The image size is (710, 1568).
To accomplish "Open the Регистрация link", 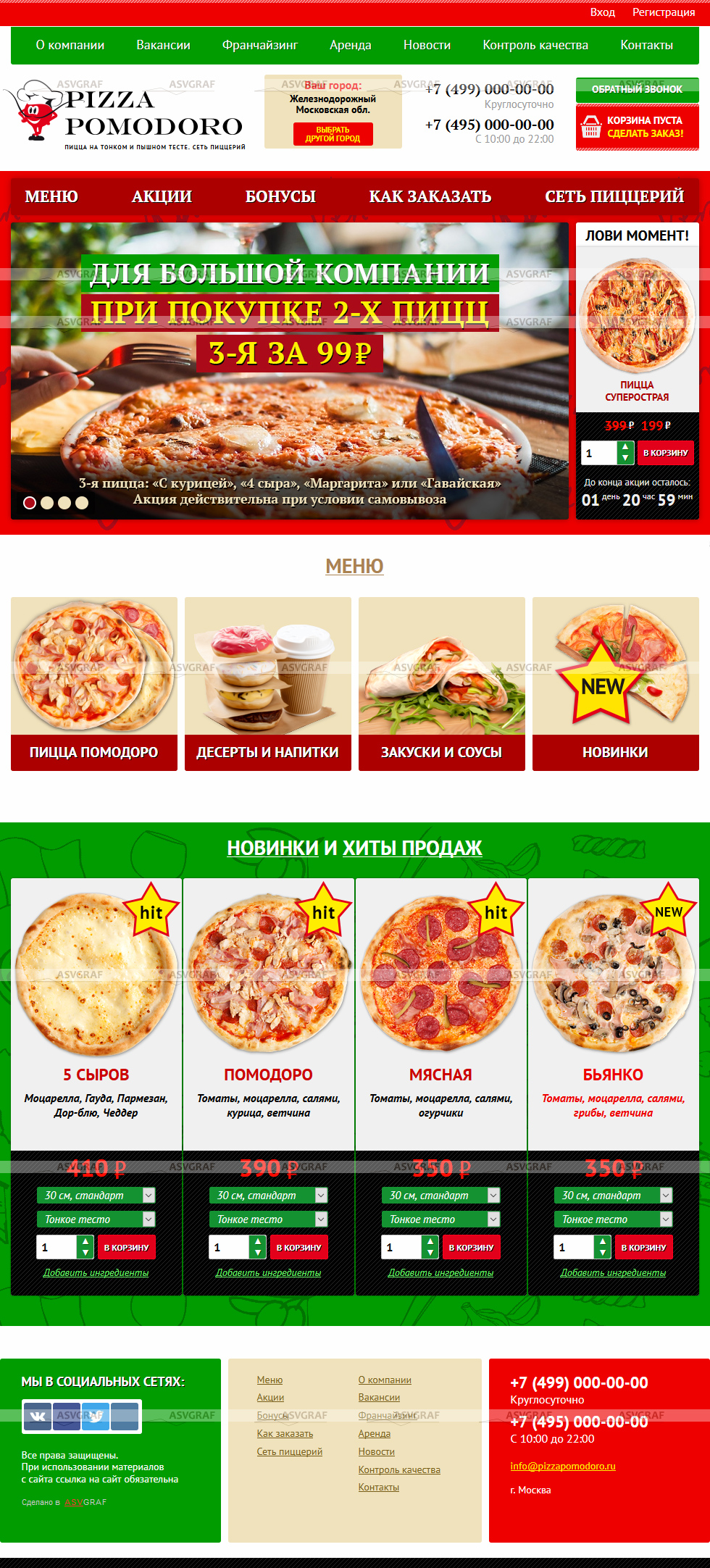I will [x=663, y=12].
